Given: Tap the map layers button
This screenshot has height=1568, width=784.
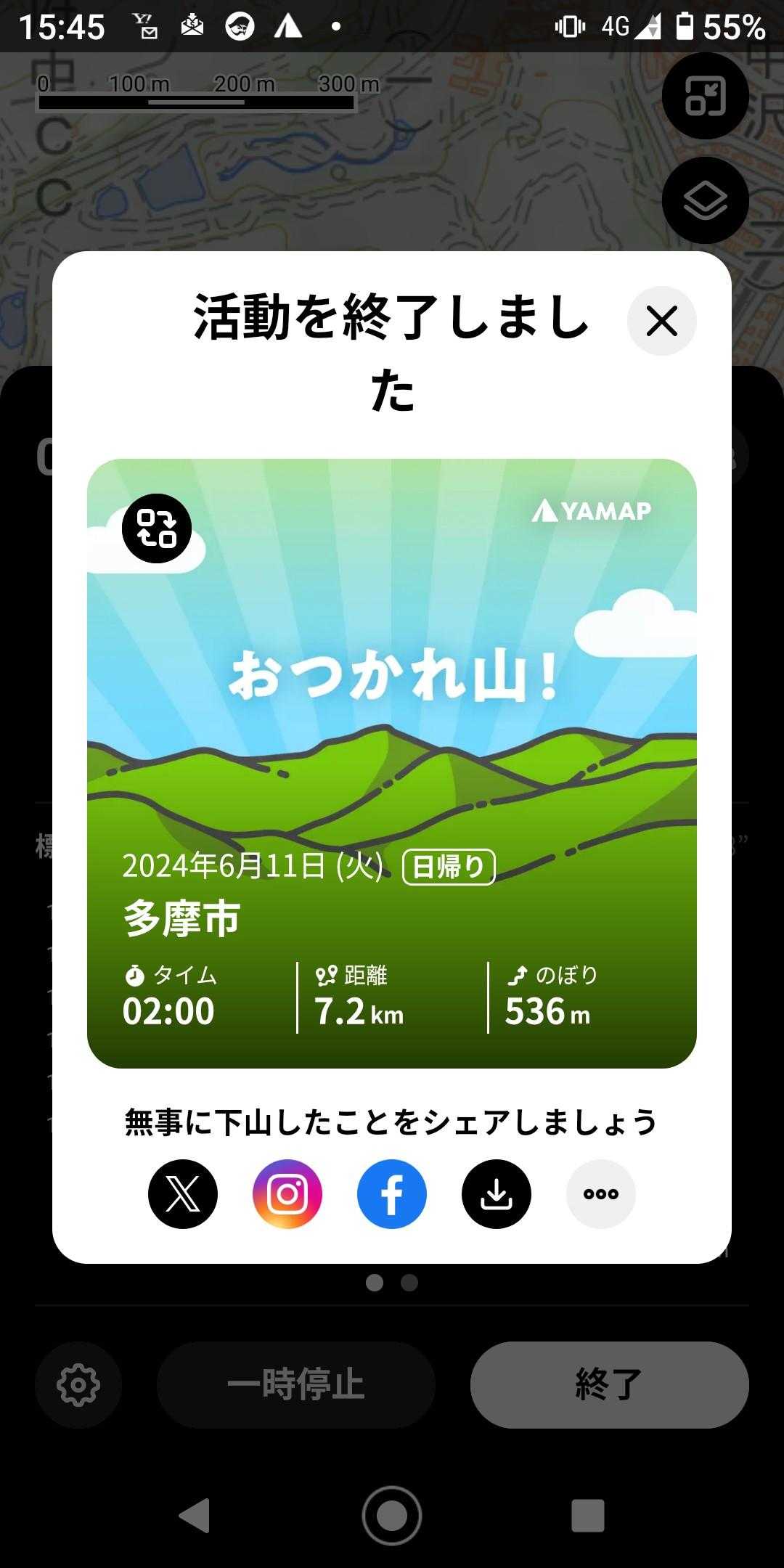Looking at the screenshot, I should coord(705,200).
